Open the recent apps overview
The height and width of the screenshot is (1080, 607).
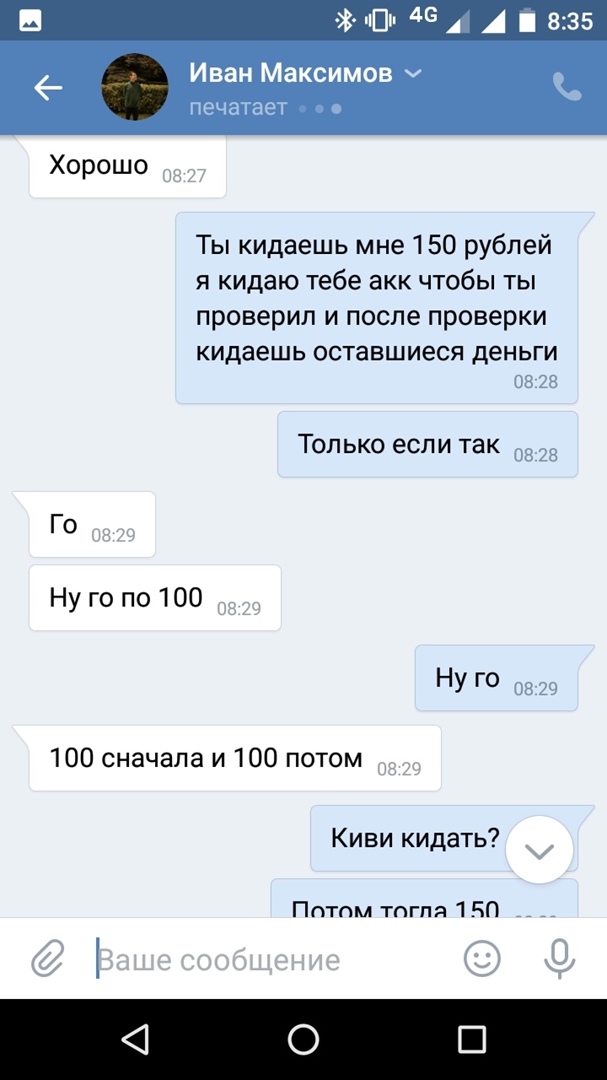tap(471, 1039)
